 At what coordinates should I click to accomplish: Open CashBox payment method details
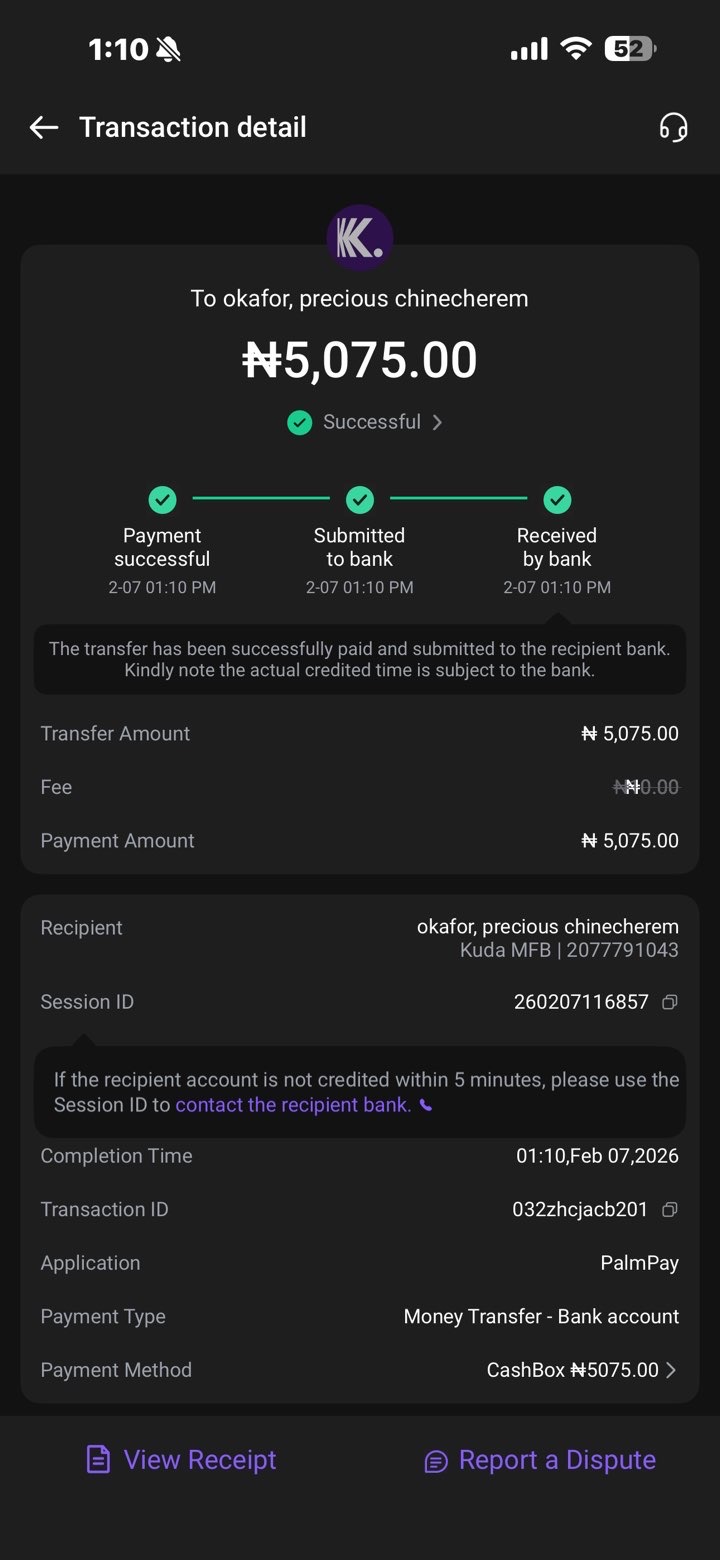click(x=581, y=1370)
